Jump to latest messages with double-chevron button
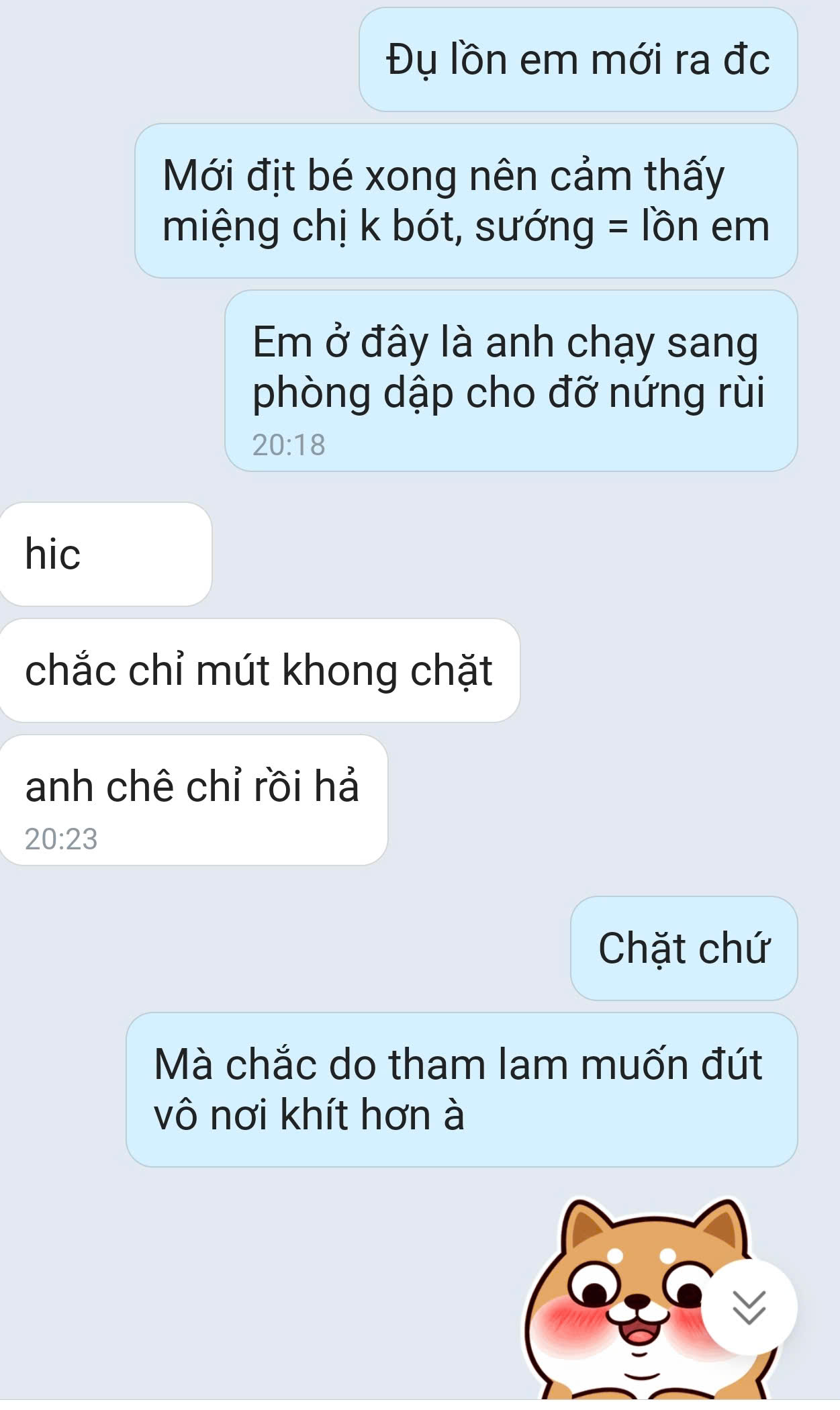Image resolution: width=840 pixels, height=1410 pixels. tap(749, 1307)
